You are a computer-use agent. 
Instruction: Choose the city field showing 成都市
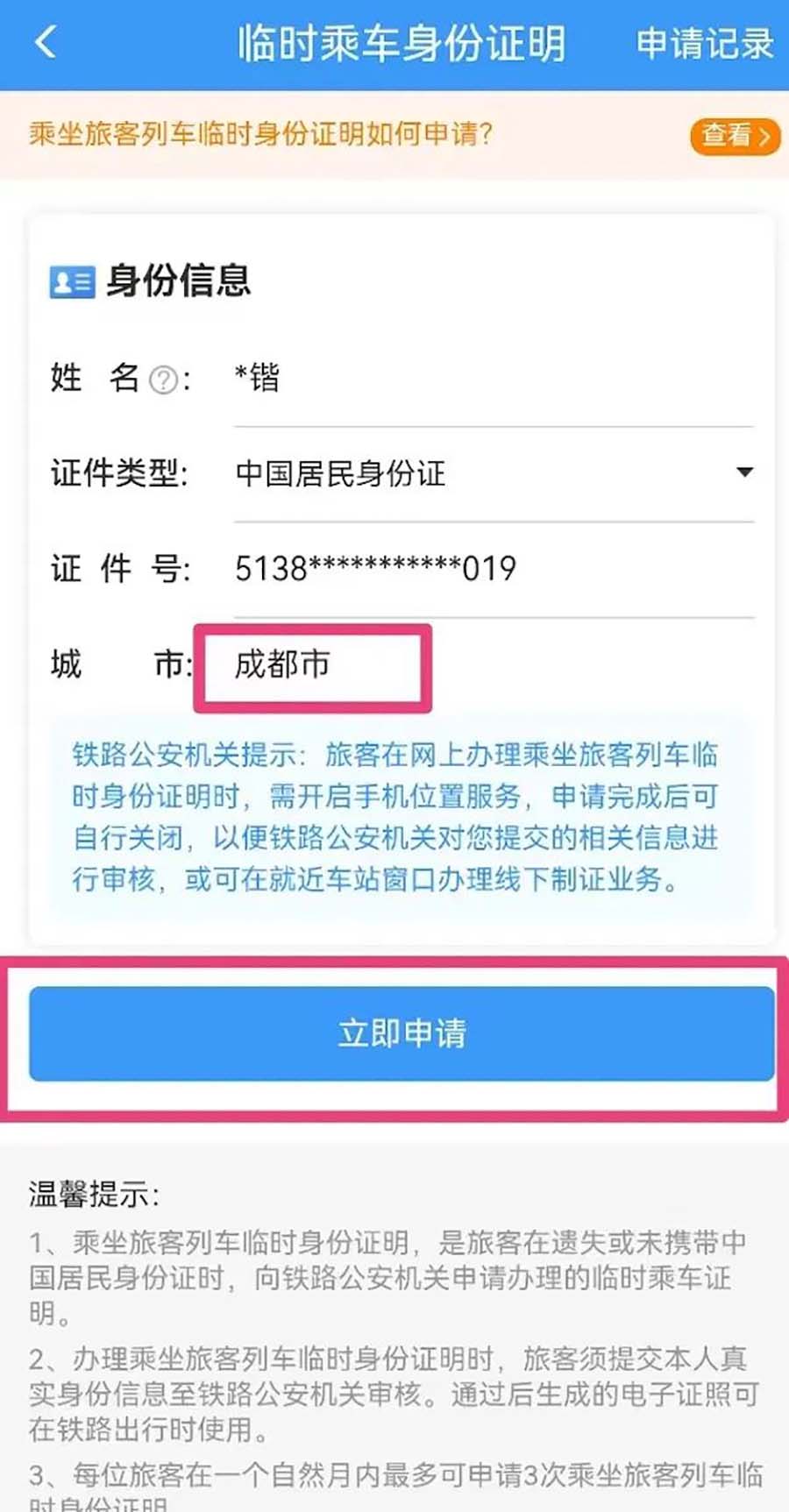coord(312,665)
